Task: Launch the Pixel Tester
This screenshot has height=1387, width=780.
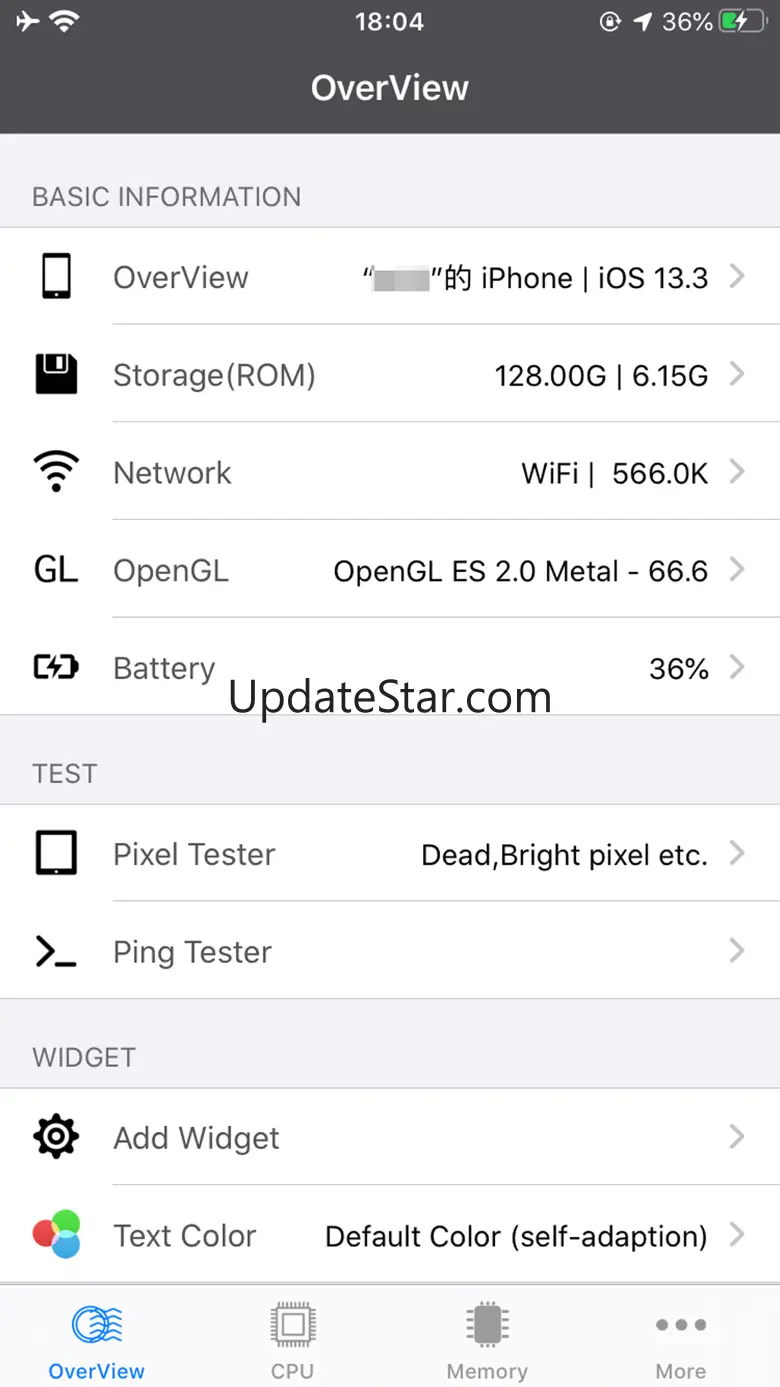Action: (x=390, y=853)
